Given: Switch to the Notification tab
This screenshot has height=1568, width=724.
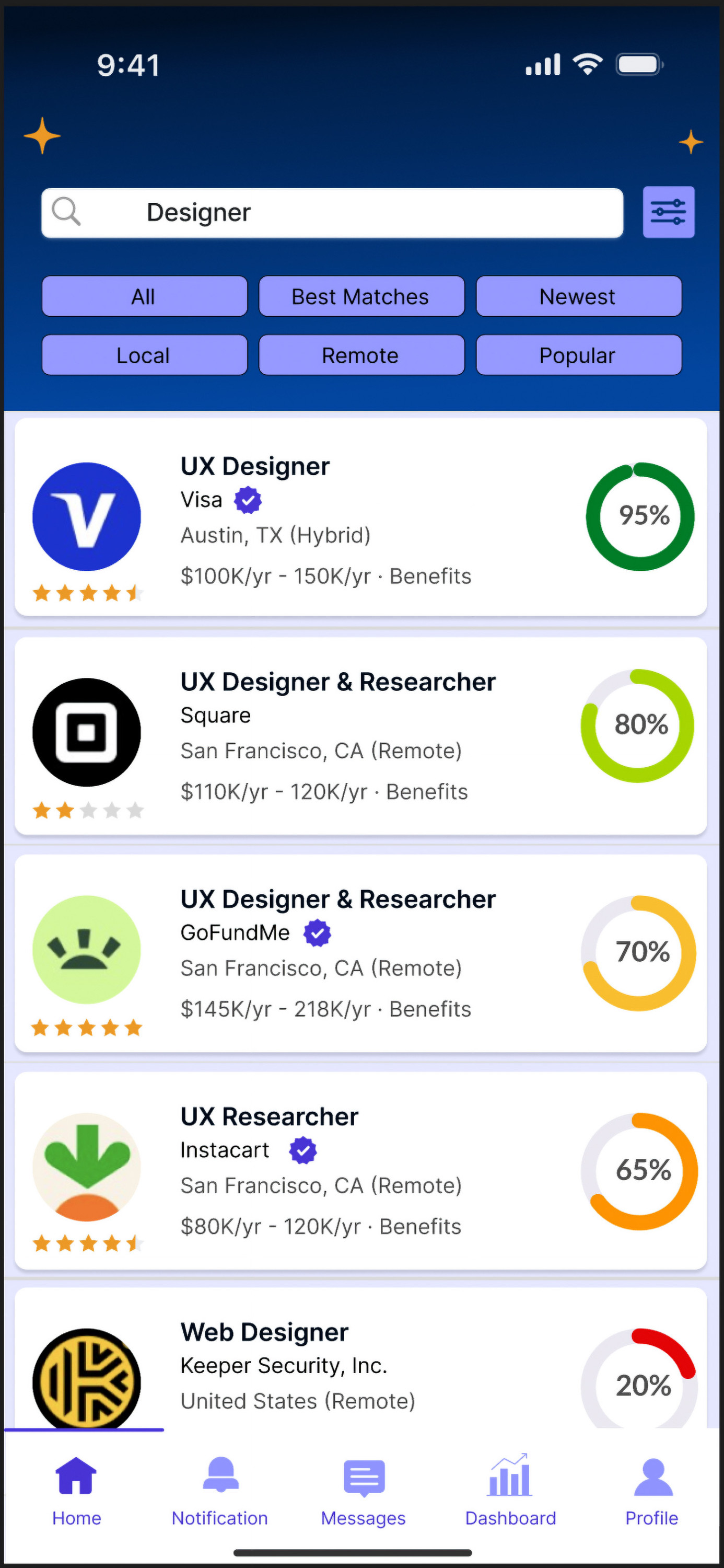Looking at the screenshot, I should coord(219,1491).
